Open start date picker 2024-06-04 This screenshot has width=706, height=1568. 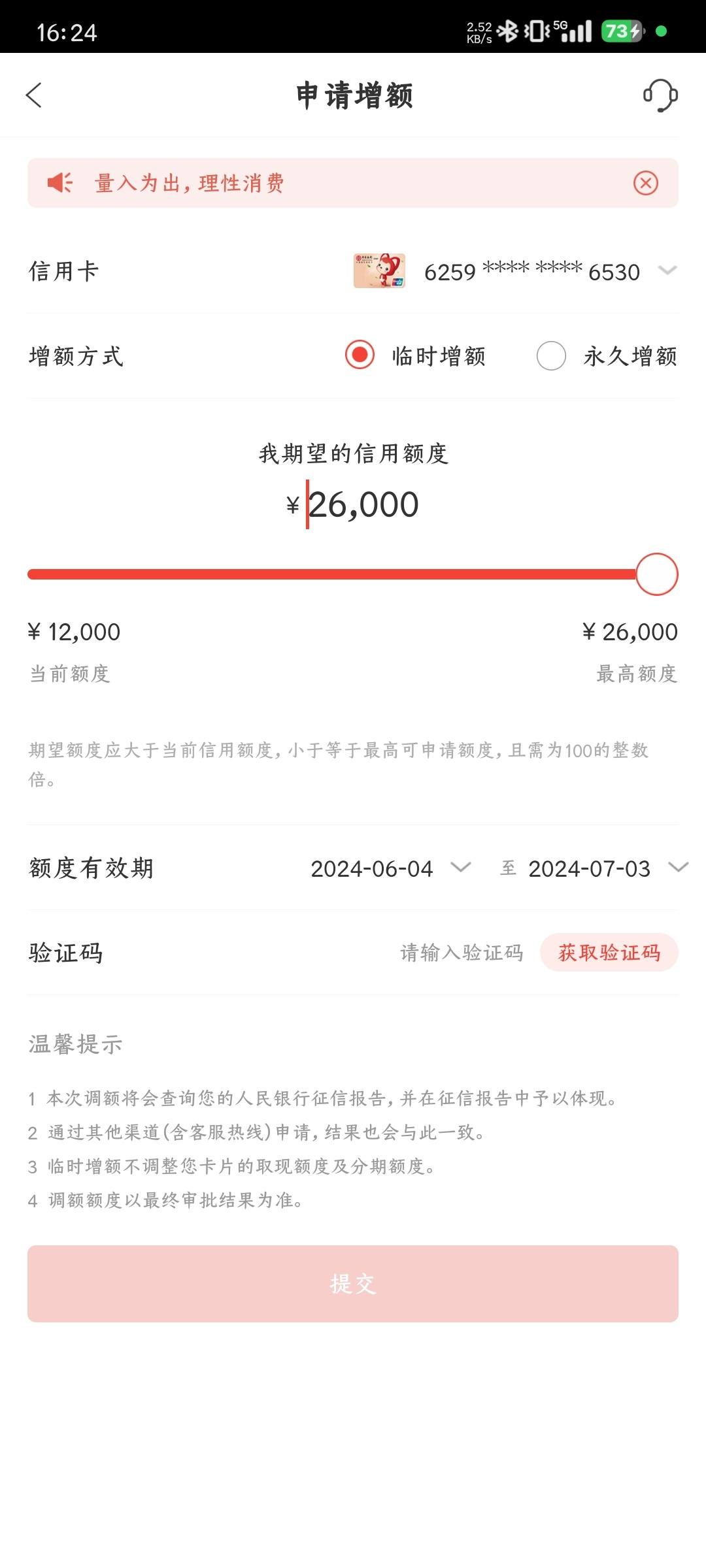390,868
